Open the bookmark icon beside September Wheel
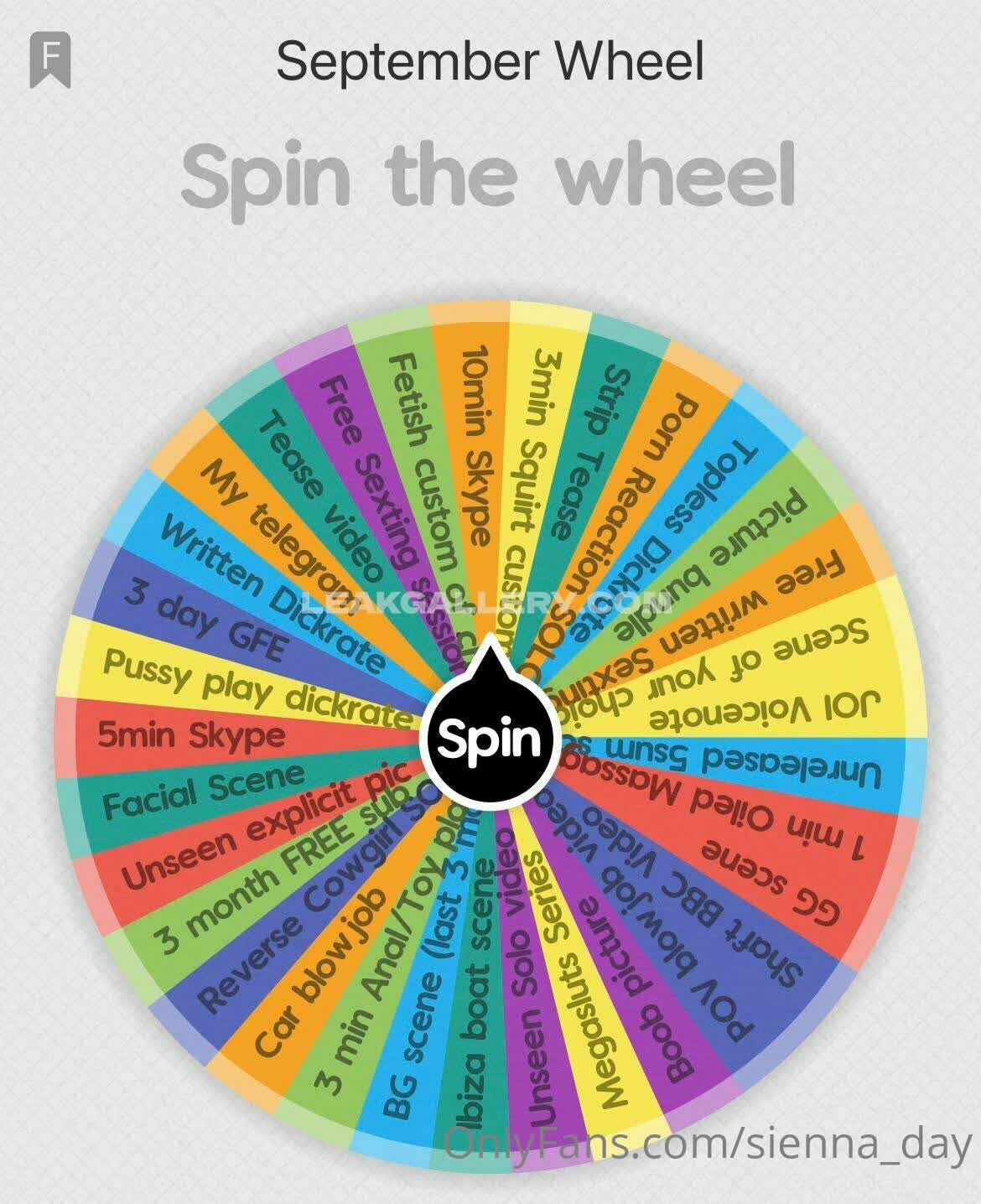 [50, 60]
